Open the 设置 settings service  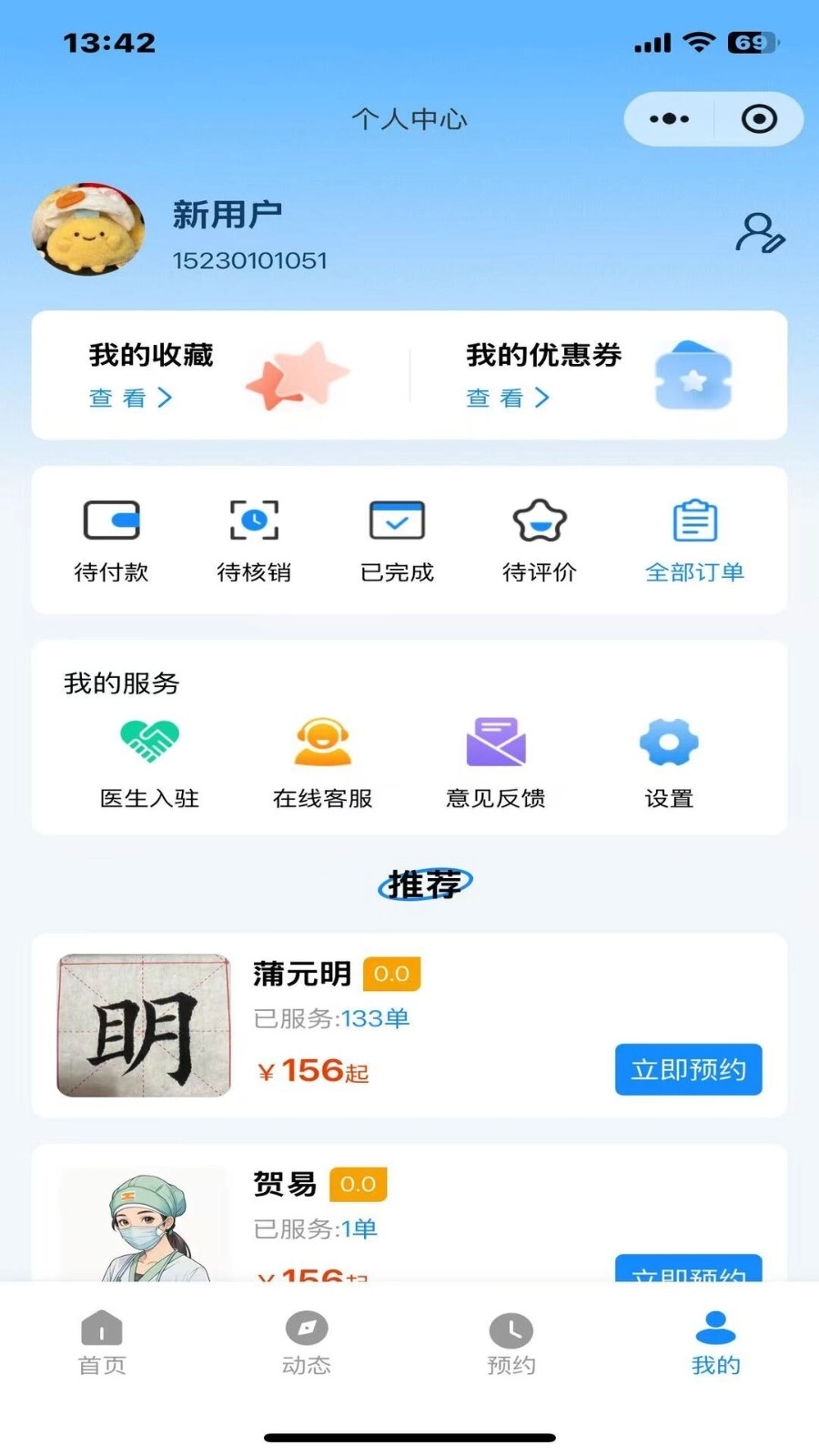click(x=668, y=763)
